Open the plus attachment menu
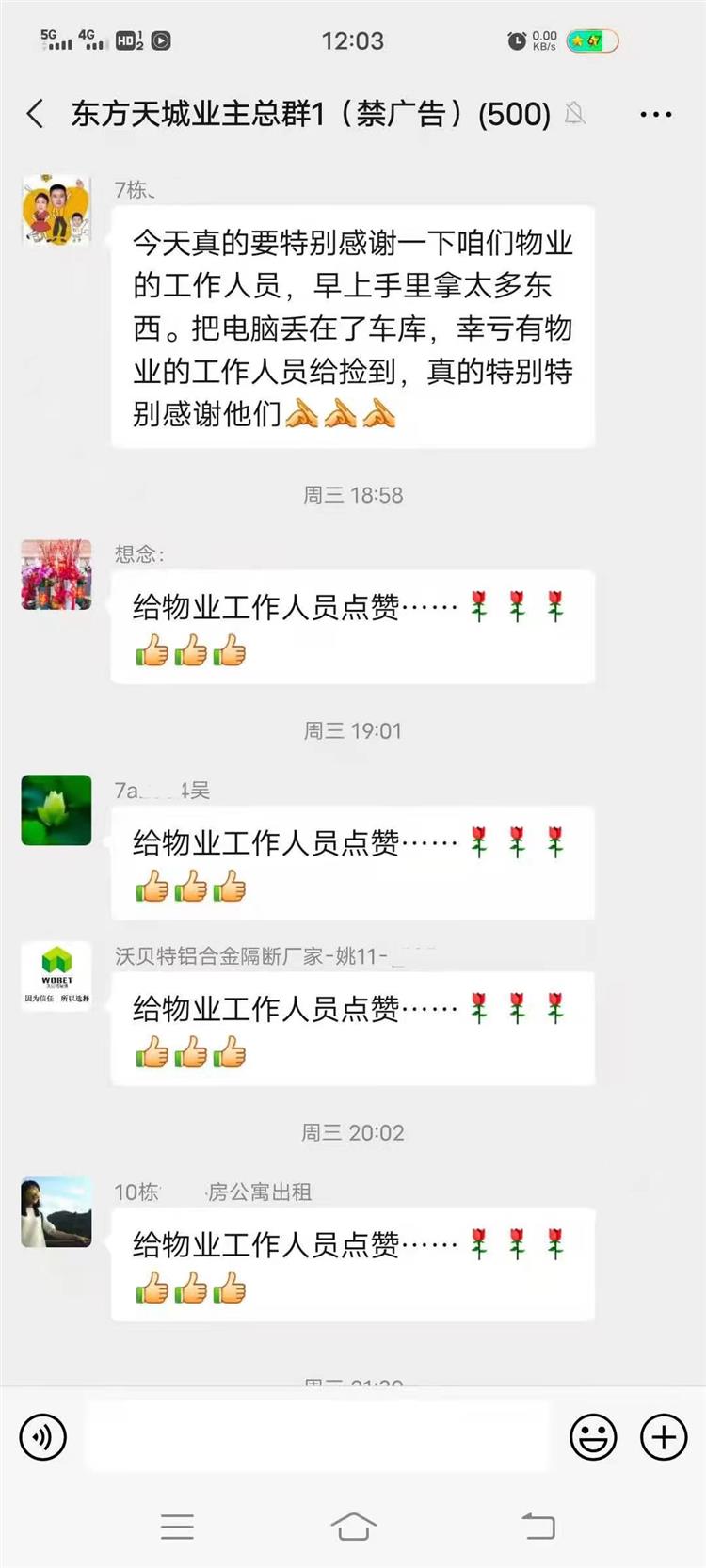This screenshot has height=1568, width=706. tap(664, 1437)
